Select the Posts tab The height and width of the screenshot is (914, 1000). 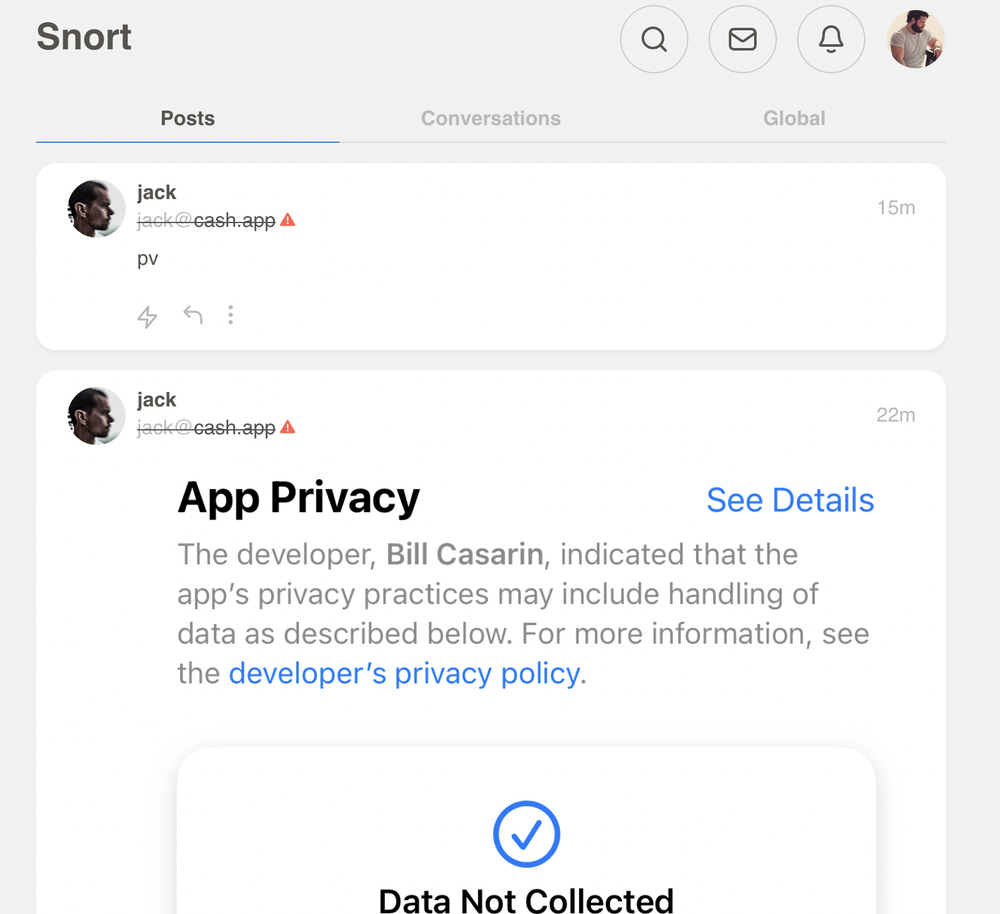click(x=188, y=119)
